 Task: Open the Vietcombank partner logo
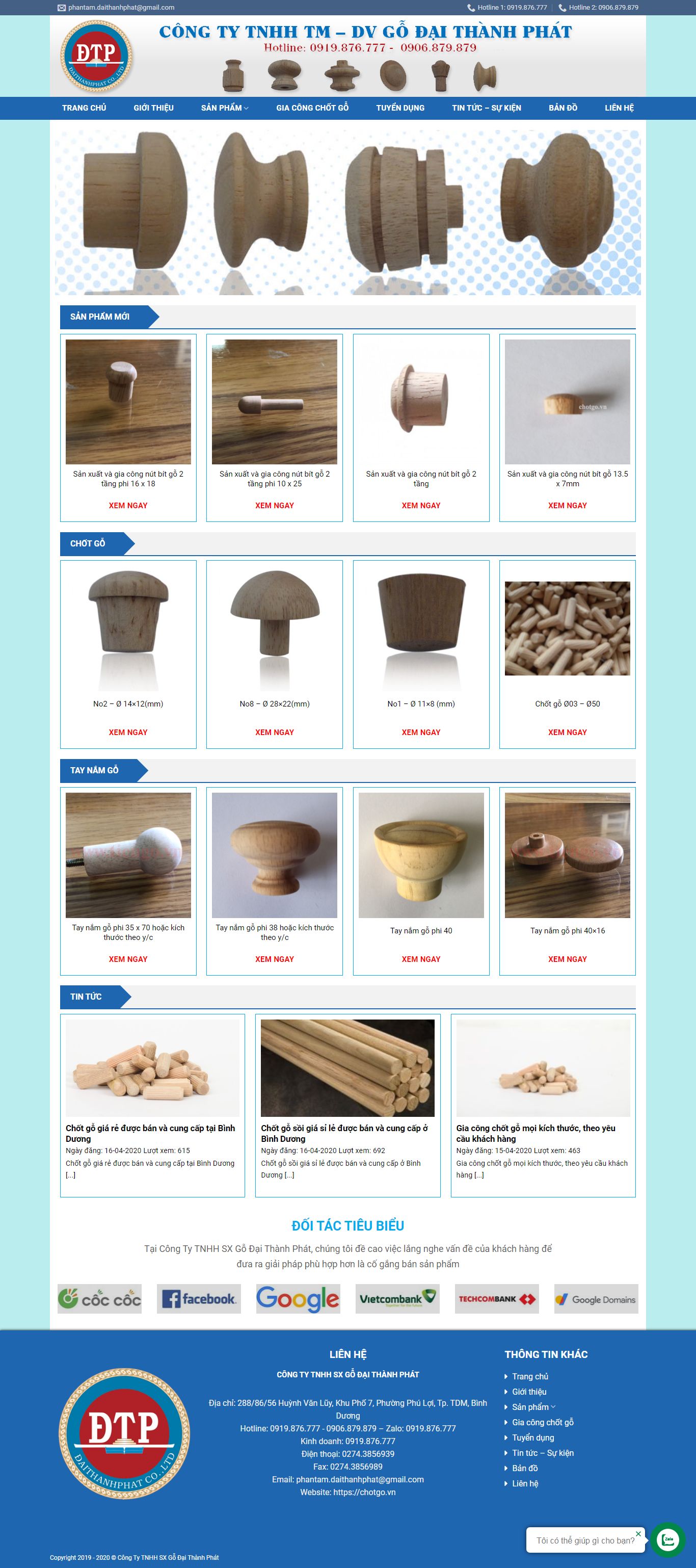397,1299
